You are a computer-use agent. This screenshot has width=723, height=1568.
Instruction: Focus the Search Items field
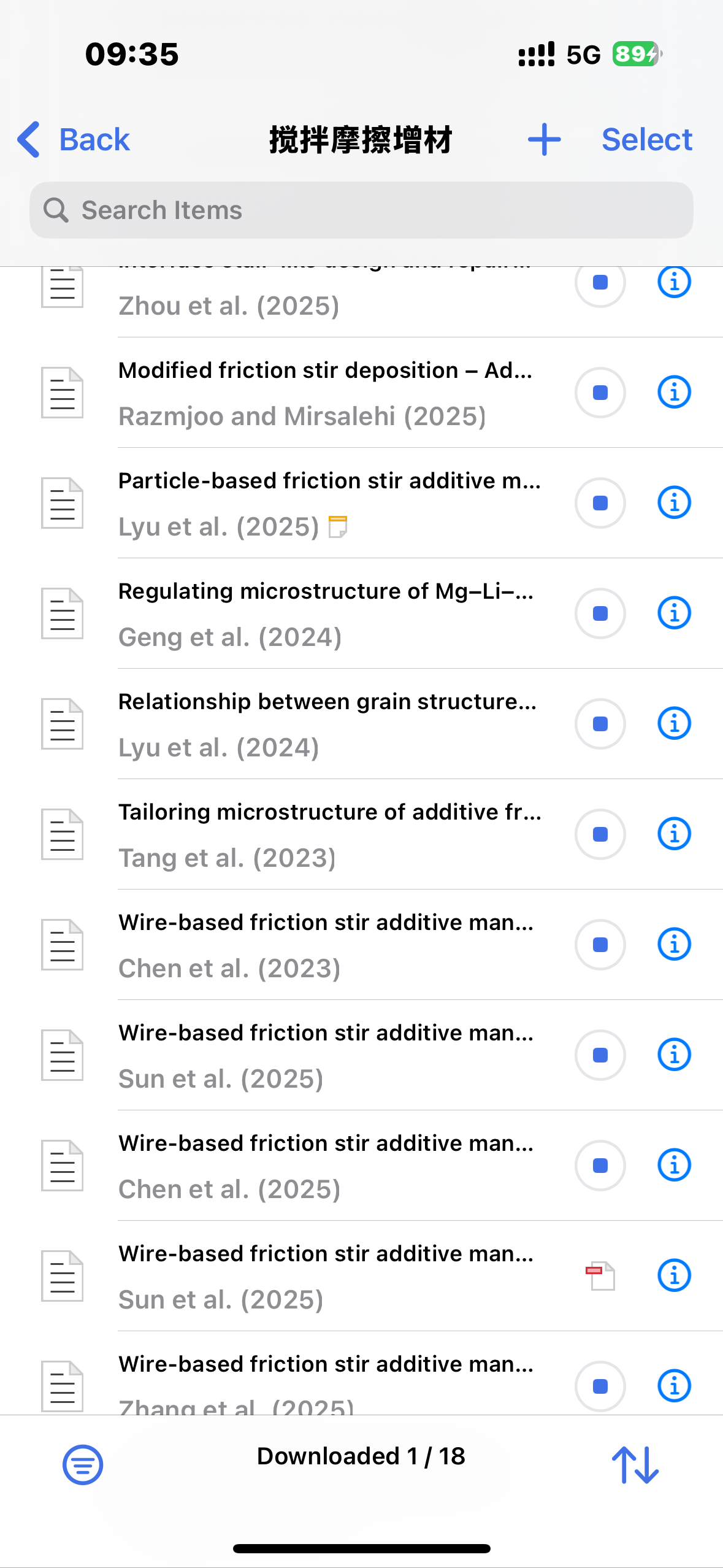[x=361, y=210]
